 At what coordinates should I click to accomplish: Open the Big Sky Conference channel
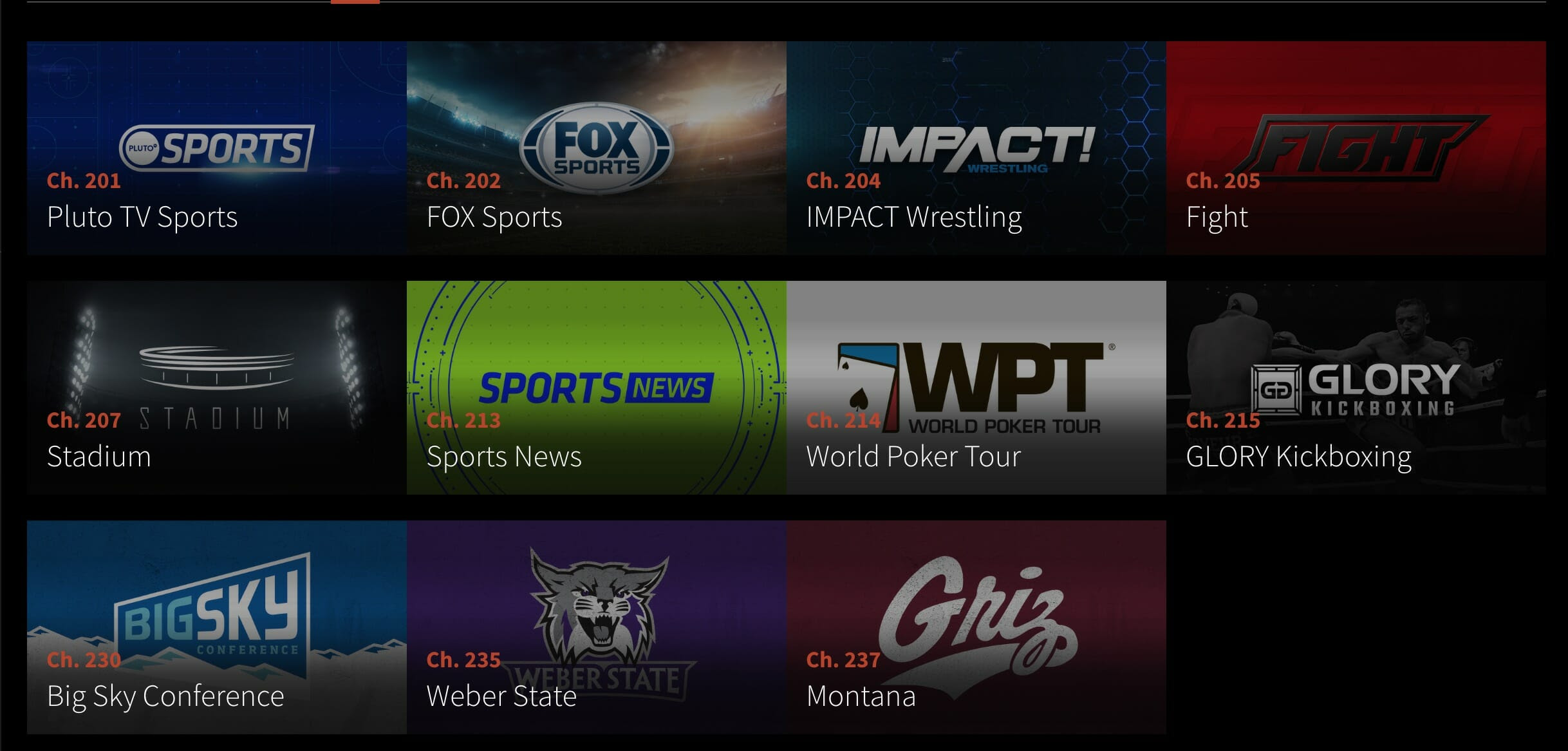[x=216, y=627]
